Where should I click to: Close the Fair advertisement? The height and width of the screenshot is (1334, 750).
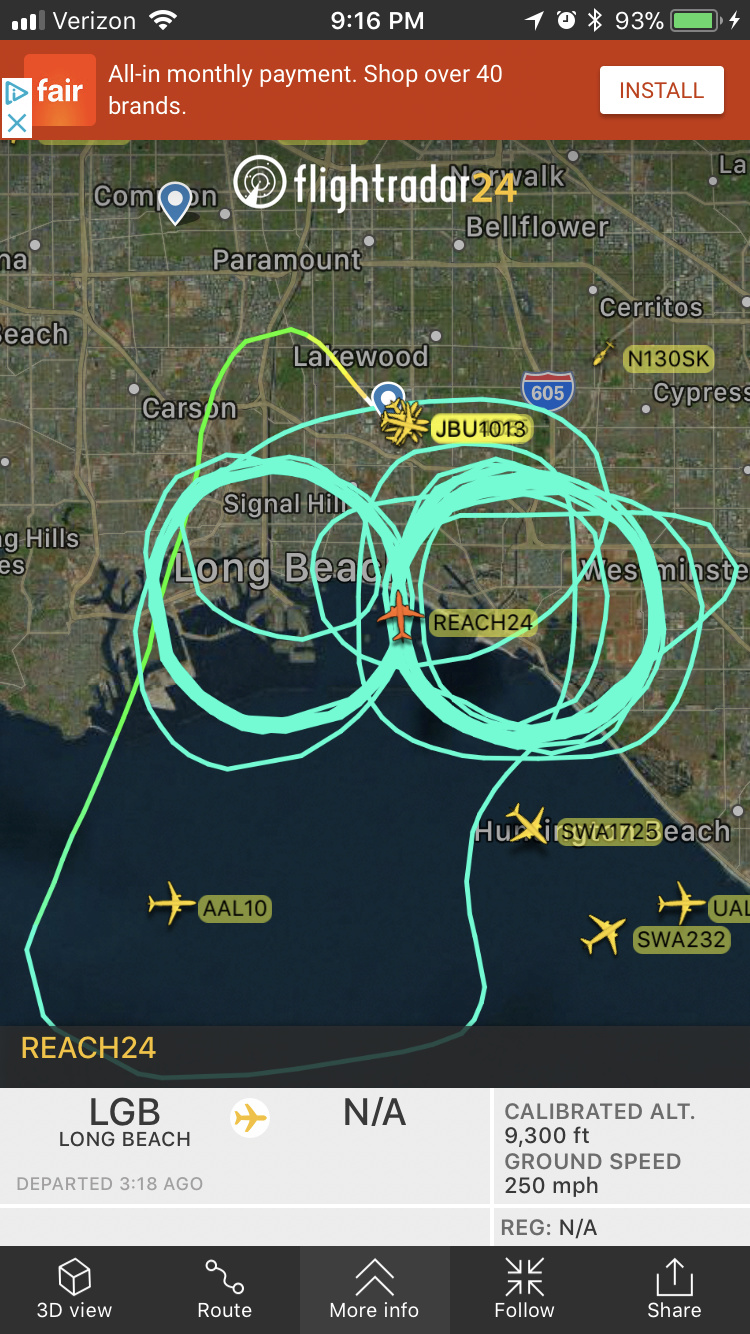tap(16, 124)
